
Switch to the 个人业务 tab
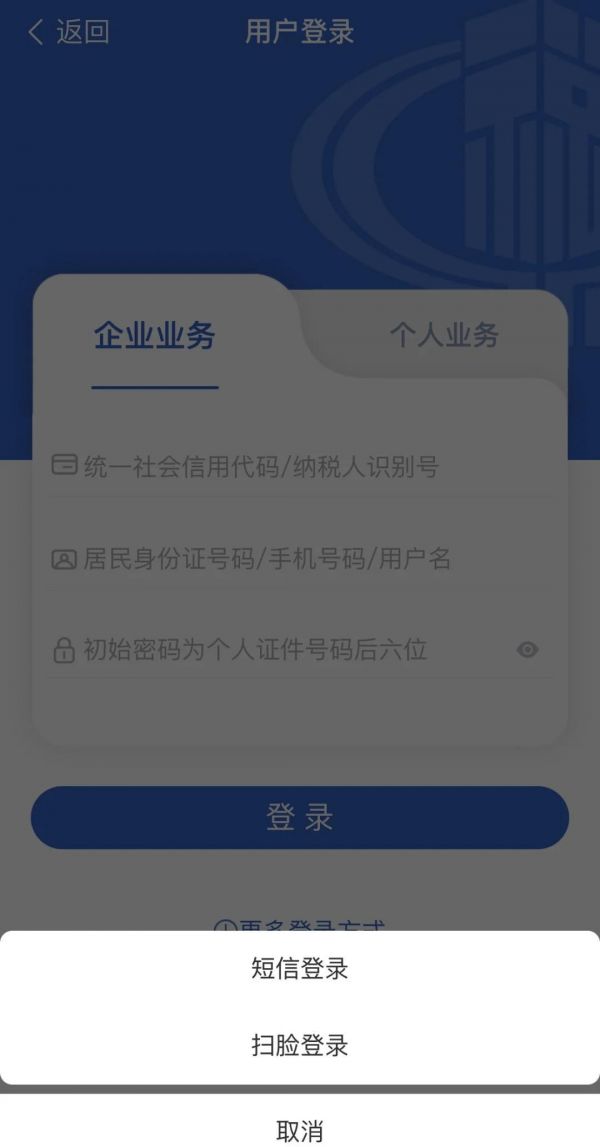[x=443, y=335]
